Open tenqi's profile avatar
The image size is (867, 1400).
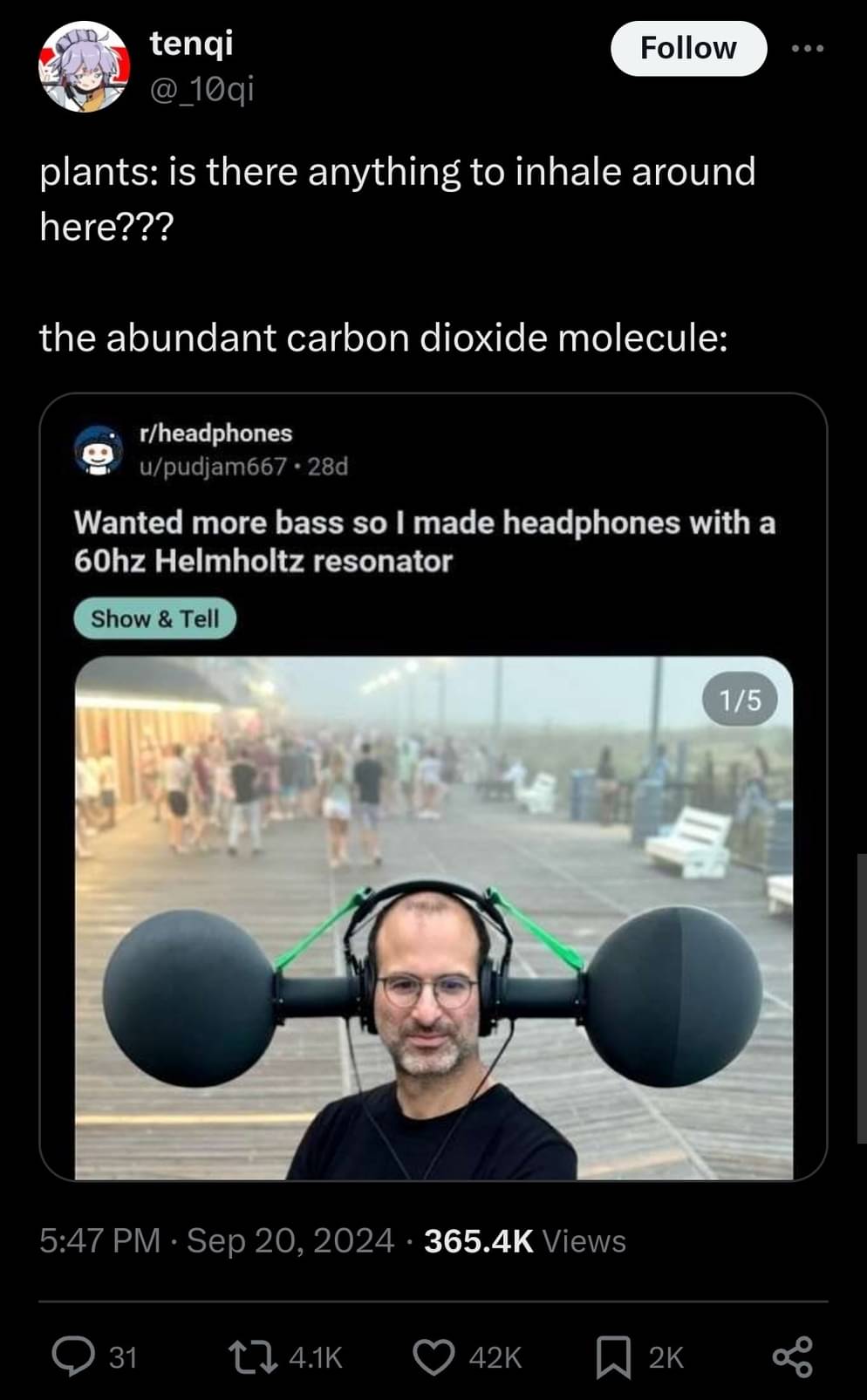(x=85, y=68)
